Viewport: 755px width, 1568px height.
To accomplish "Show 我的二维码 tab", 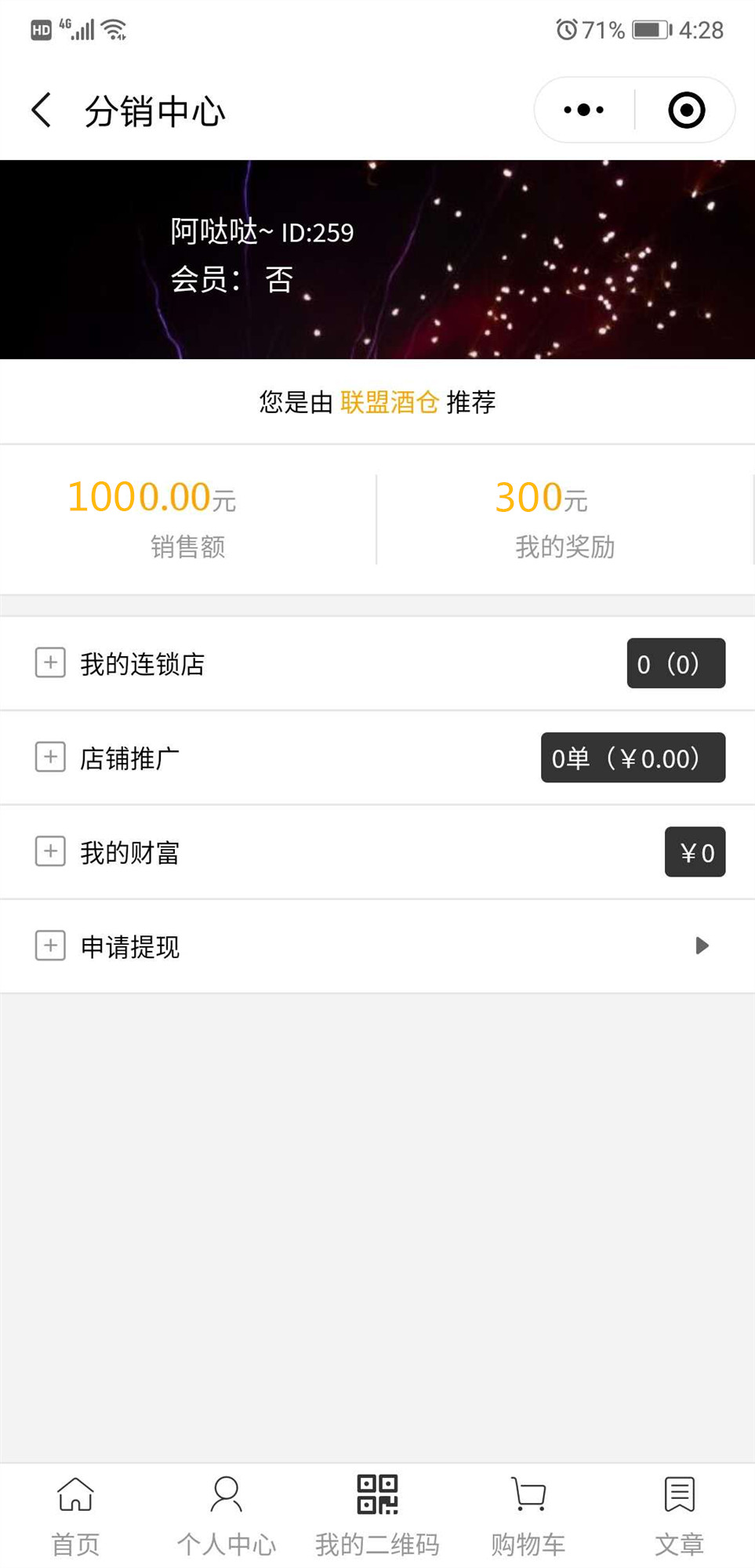I will (377, 1515).
